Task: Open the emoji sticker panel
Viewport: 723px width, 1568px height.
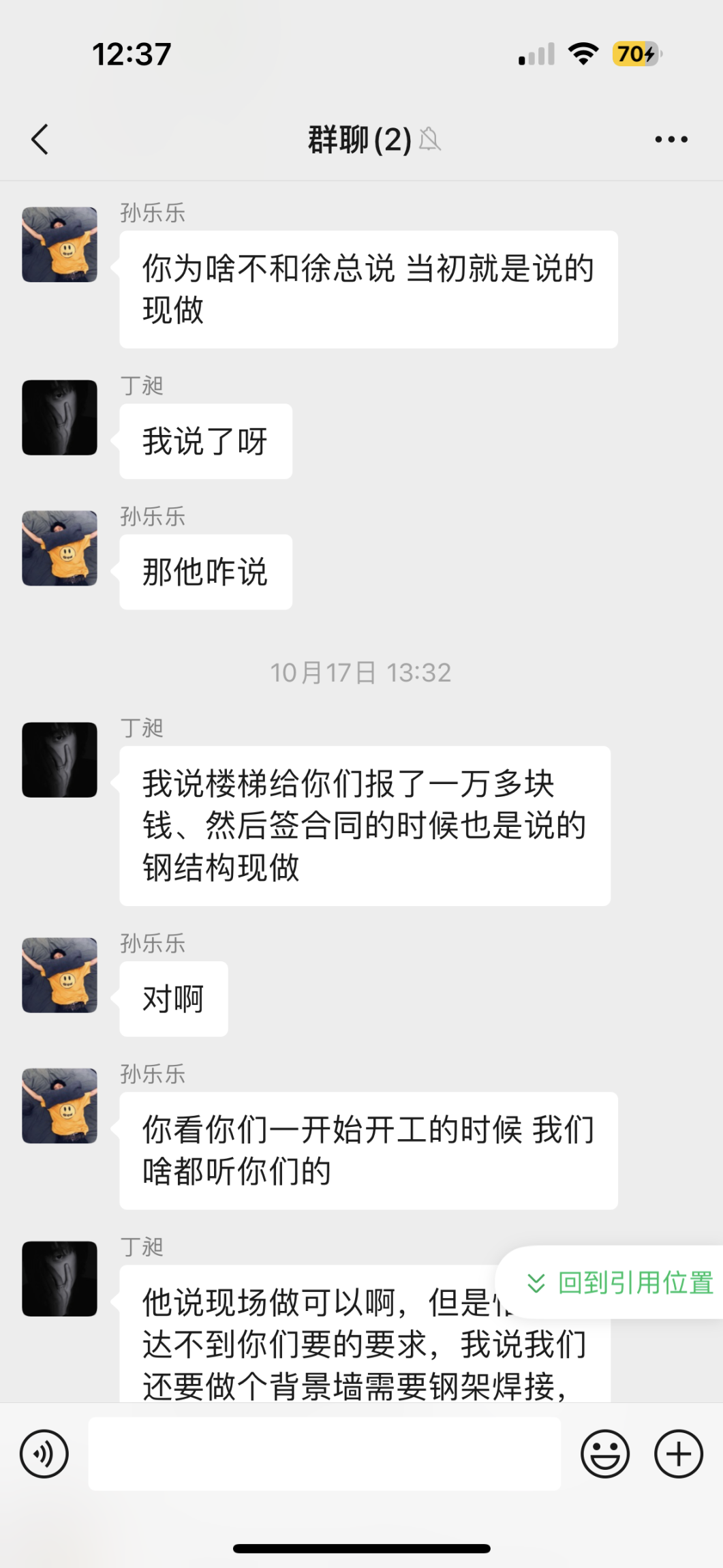Action: [x=604, y=1454]
